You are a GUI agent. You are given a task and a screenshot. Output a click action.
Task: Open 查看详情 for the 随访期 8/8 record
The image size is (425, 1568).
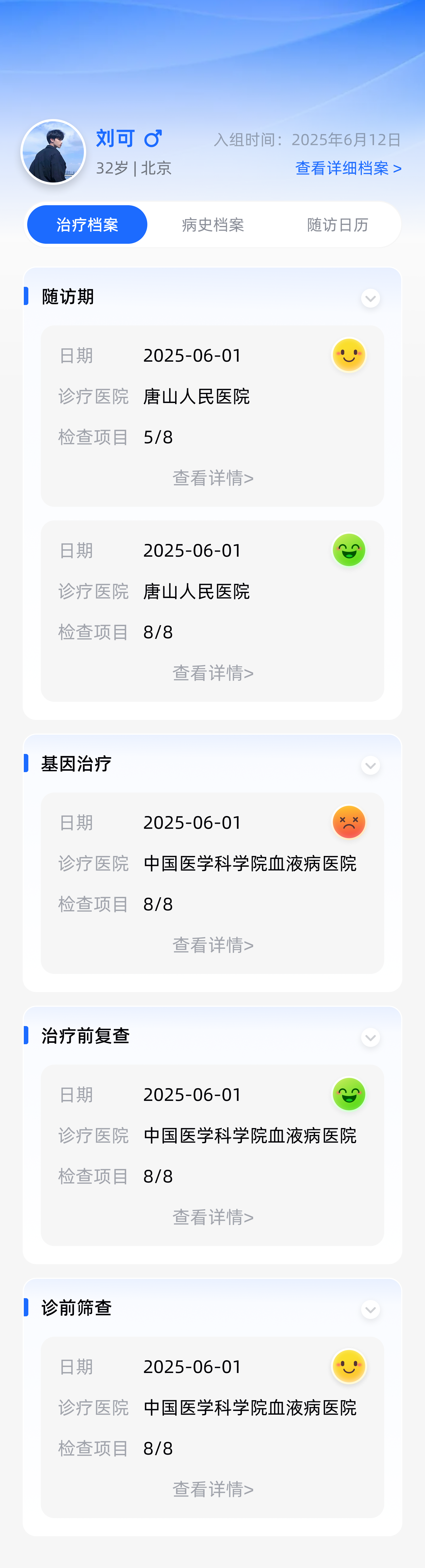click(213, 673)
